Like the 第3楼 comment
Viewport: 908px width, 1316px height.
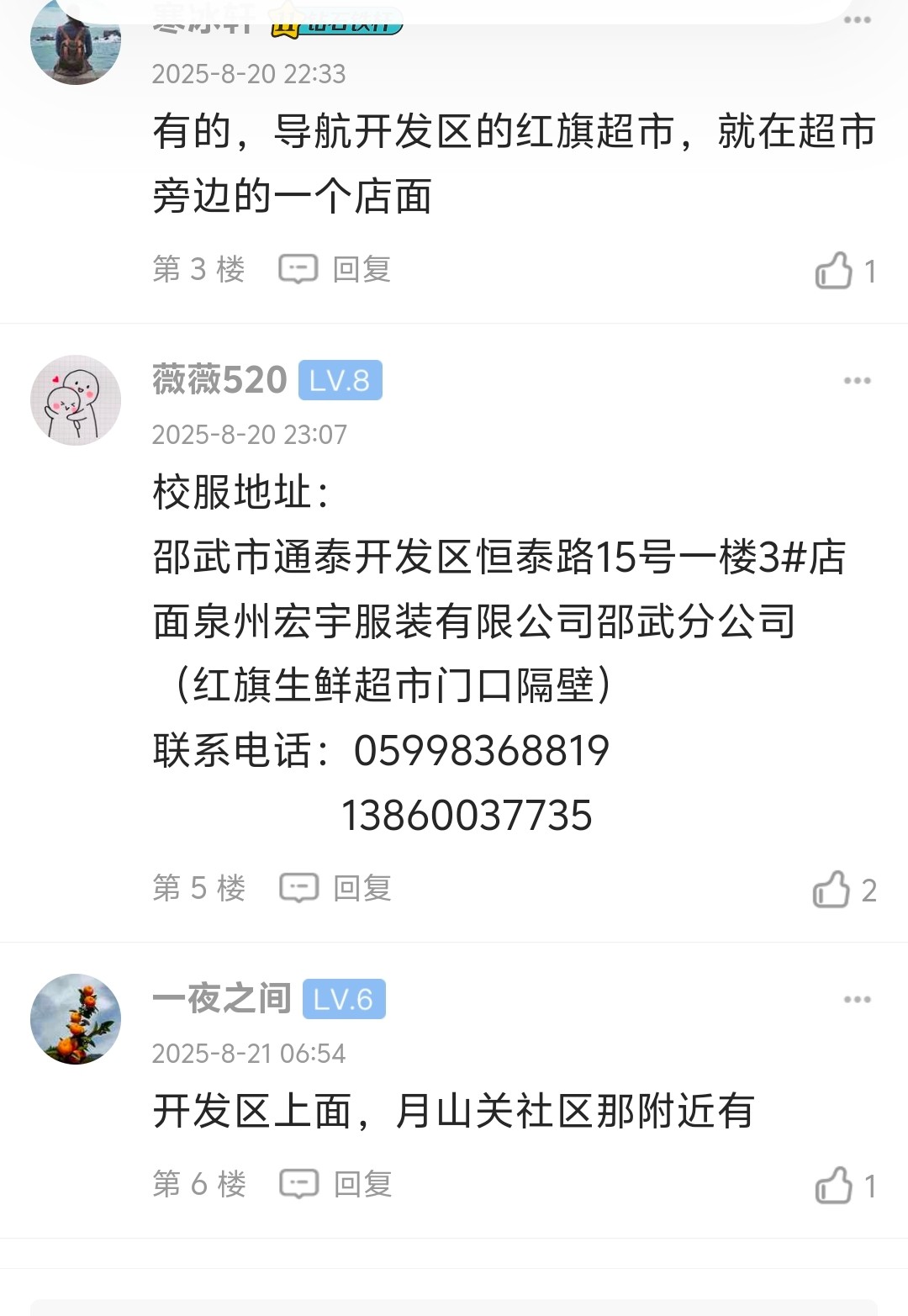(x=834, y=271)
